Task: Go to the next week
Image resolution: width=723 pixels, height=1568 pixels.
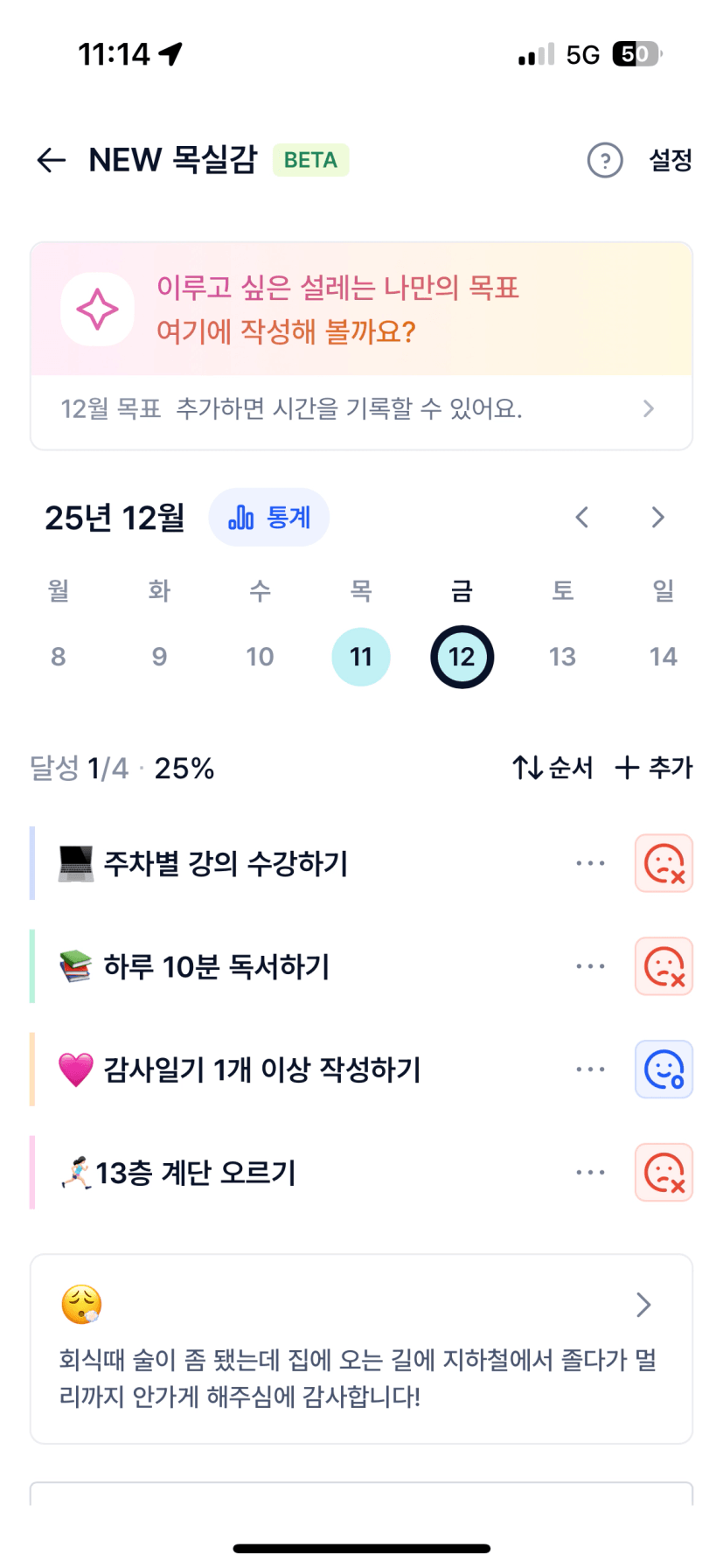Action: [x=657, y=518]
